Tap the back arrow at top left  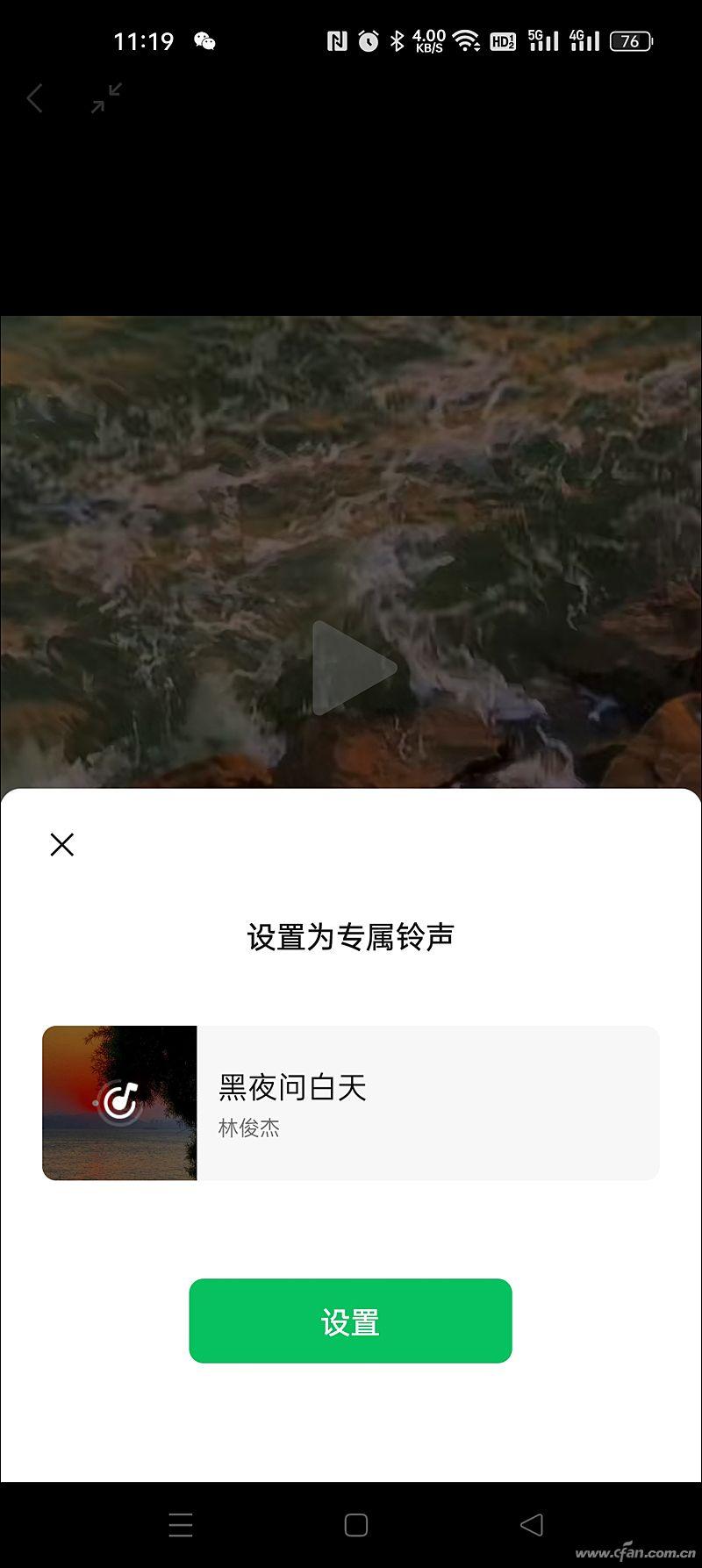pos(35,99)
